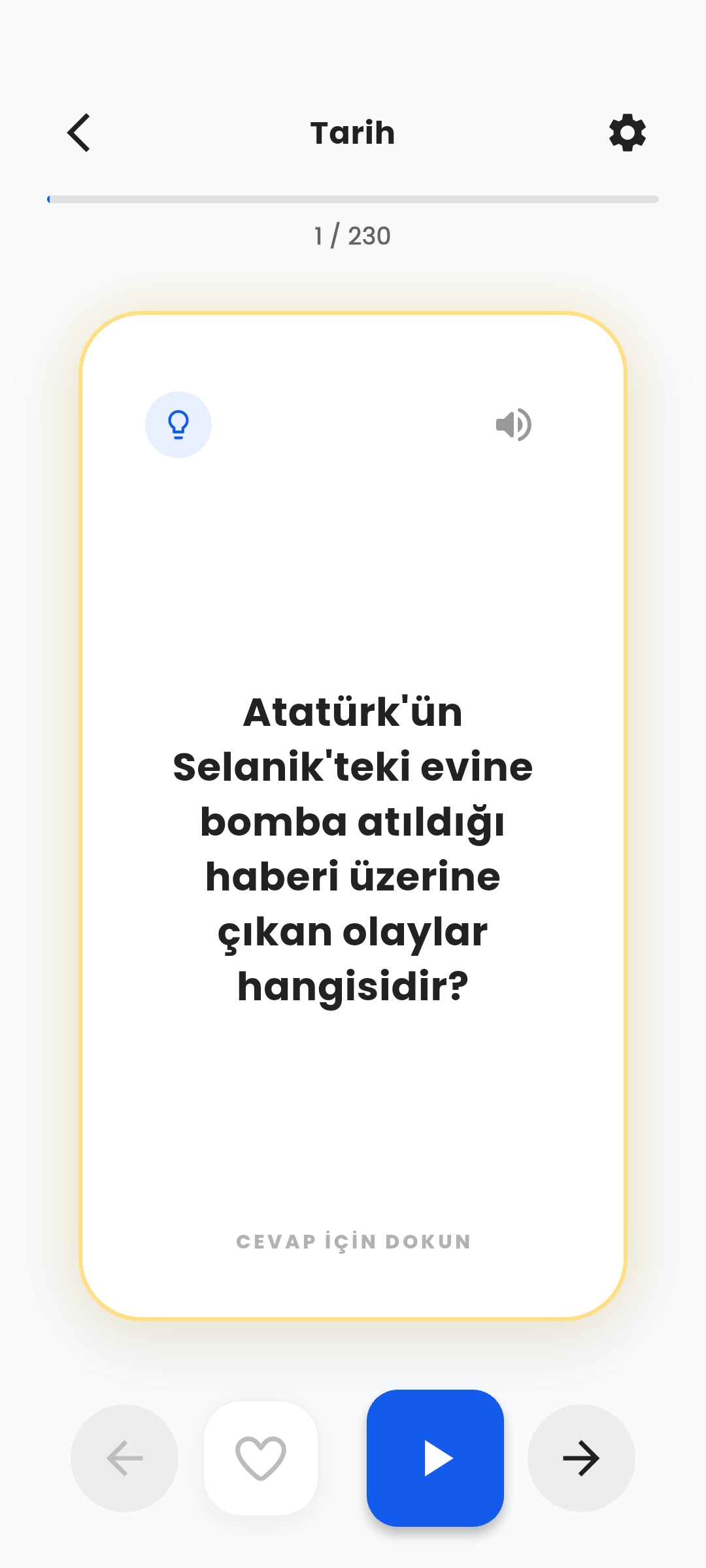Go to the next card

(581, 1458)
